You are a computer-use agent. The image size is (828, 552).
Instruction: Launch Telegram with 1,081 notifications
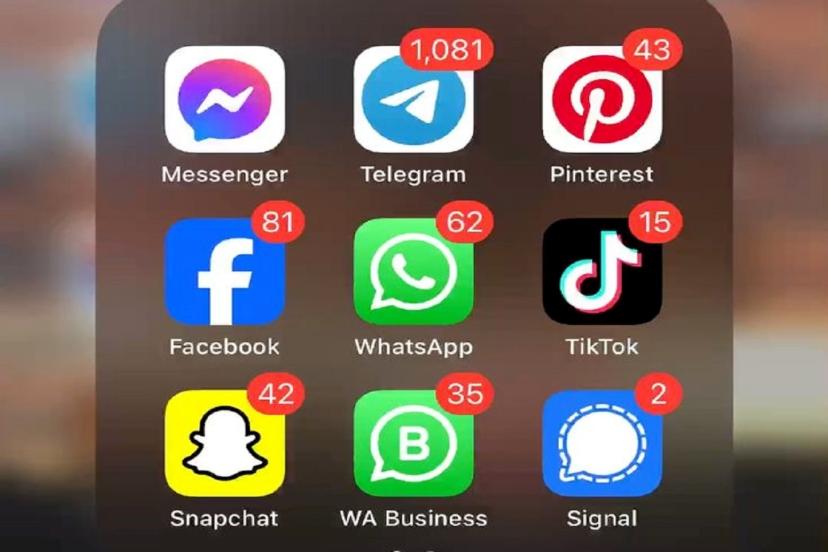[413, 100]
